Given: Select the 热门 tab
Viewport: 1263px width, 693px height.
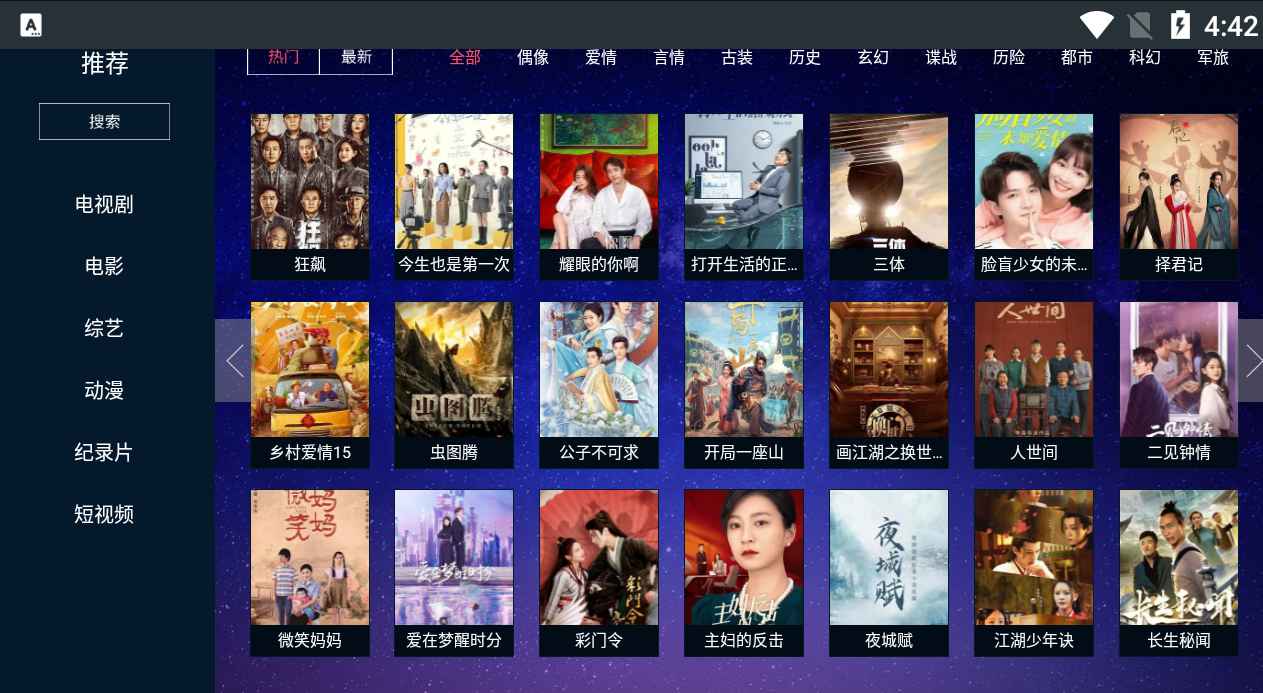Looking at the screenshot, I should point(283,58).
